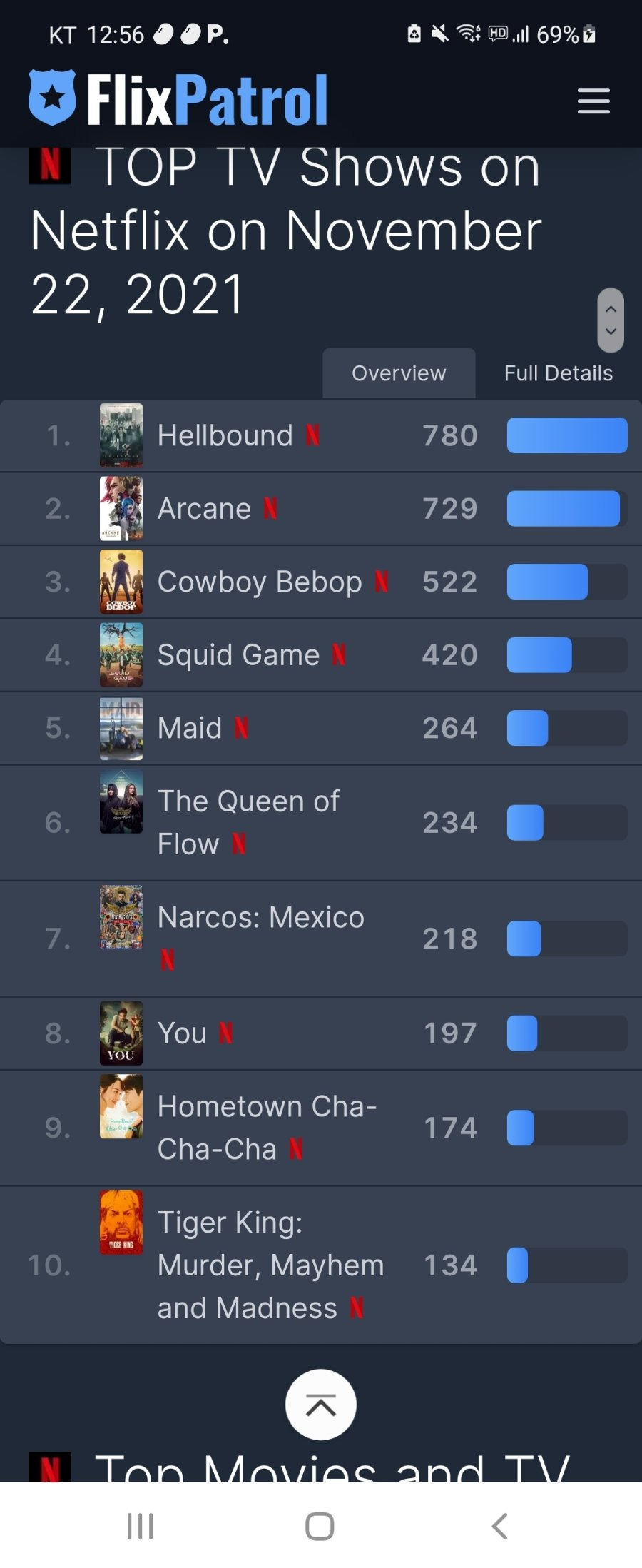Go to the FlixPatrol home logo
Viewport: 642px width, 1568px height.
[x=178, y=100]
